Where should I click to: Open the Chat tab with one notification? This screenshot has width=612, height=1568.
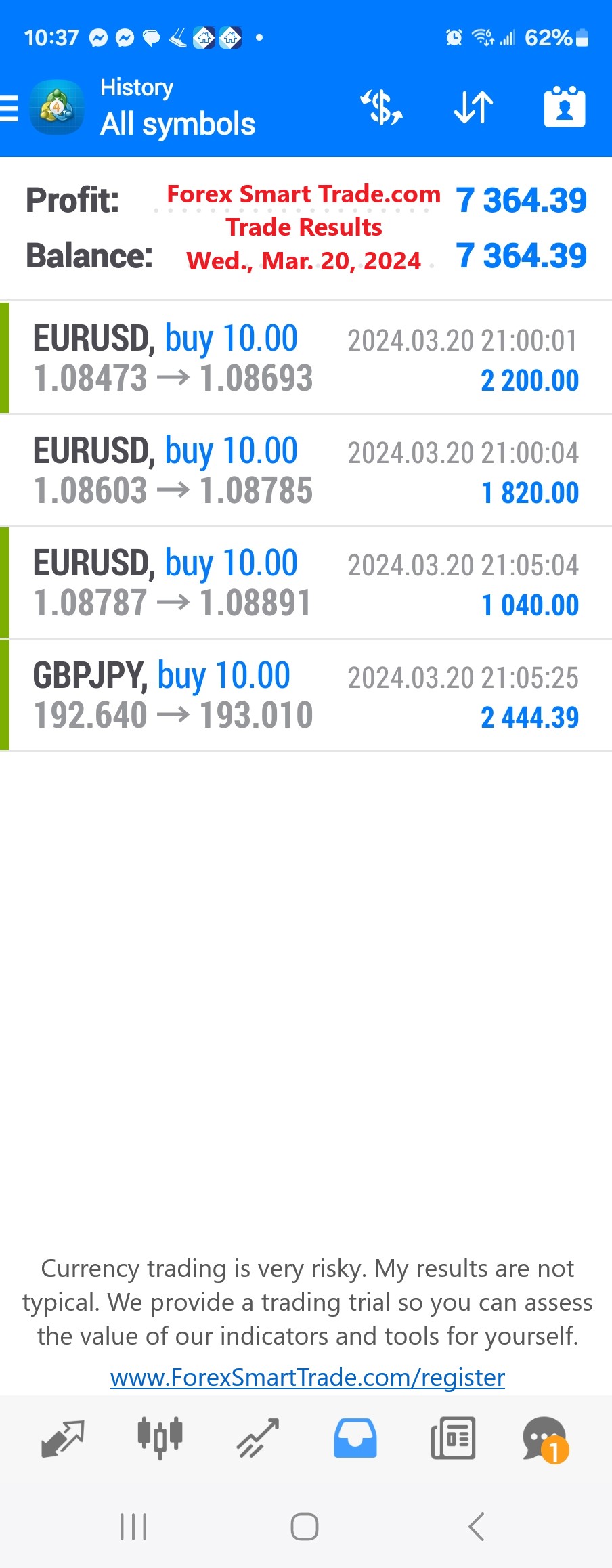click(x=545, y=1438)
